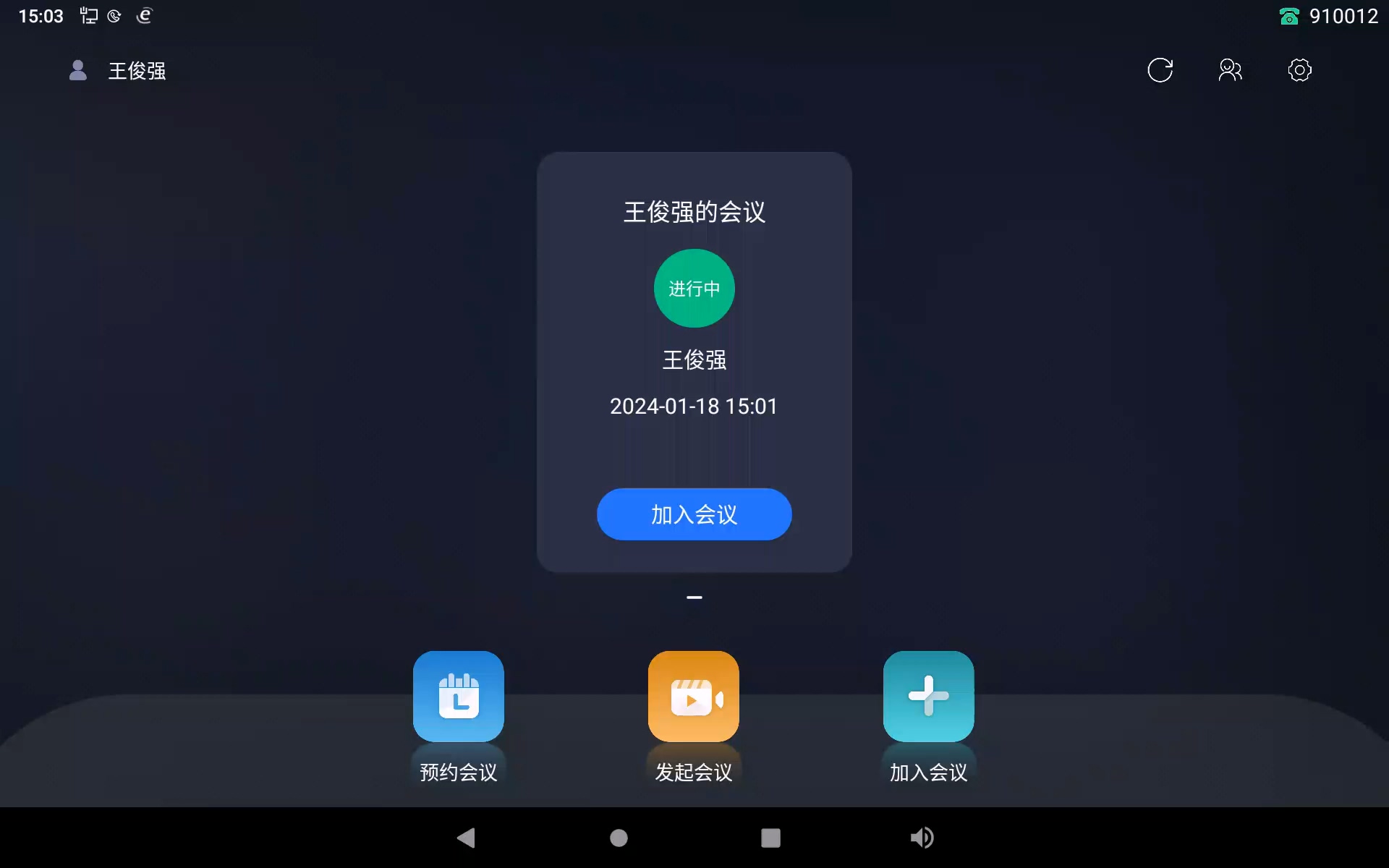Tap the teal 加入会议 plus icon
1389x868 pixels.
point(928,697)
